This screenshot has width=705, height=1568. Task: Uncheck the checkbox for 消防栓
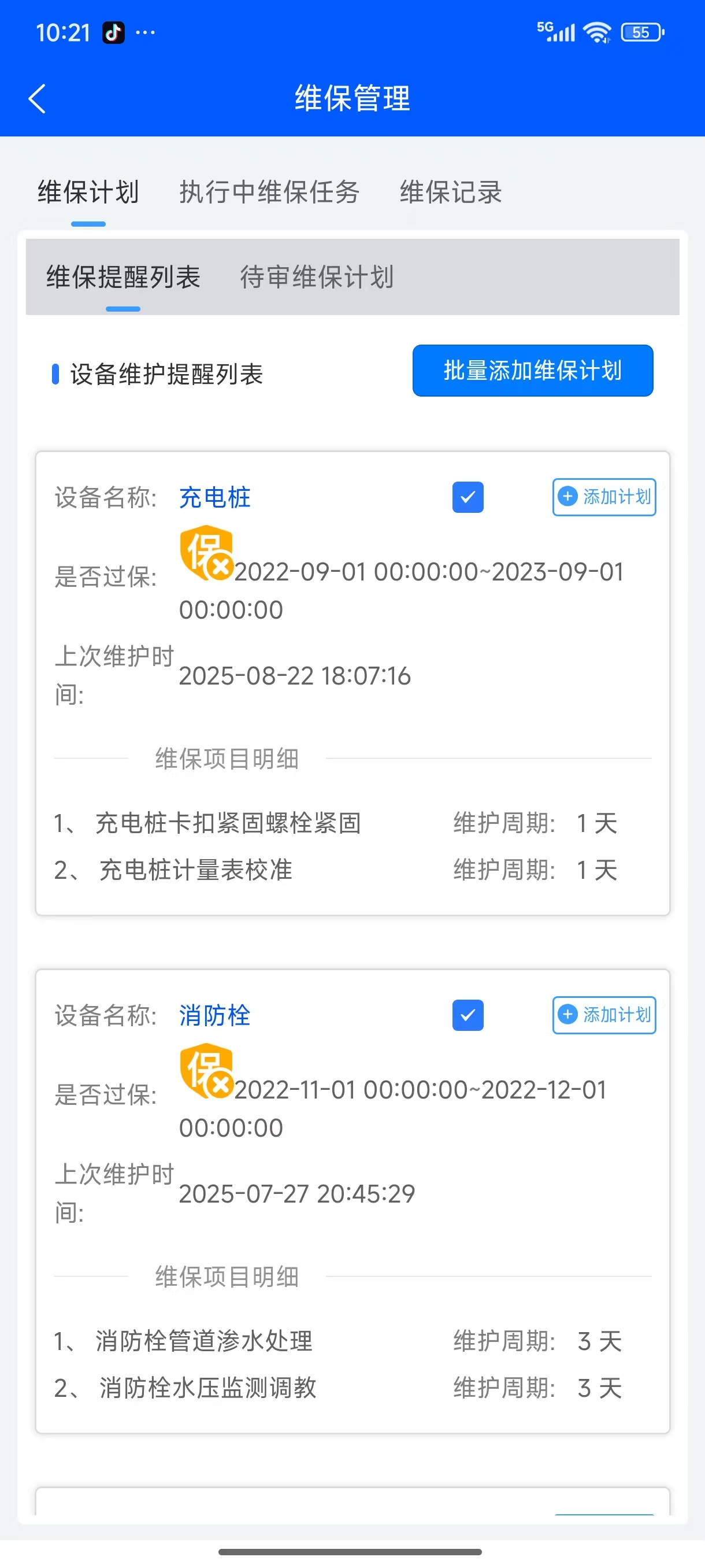[467, 1015]
